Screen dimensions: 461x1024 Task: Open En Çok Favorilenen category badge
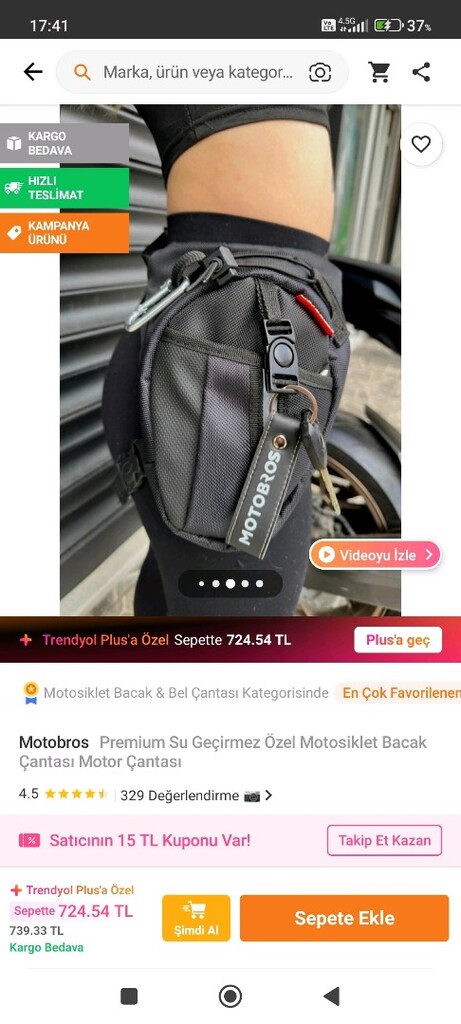[401, 693]
